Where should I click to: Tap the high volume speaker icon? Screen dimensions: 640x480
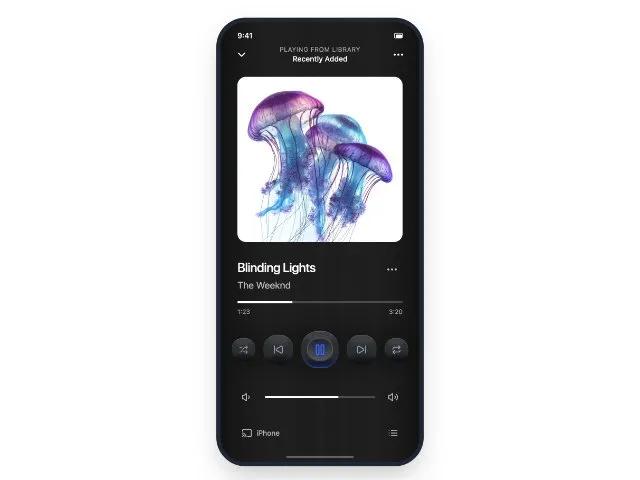tap(393, 397)
